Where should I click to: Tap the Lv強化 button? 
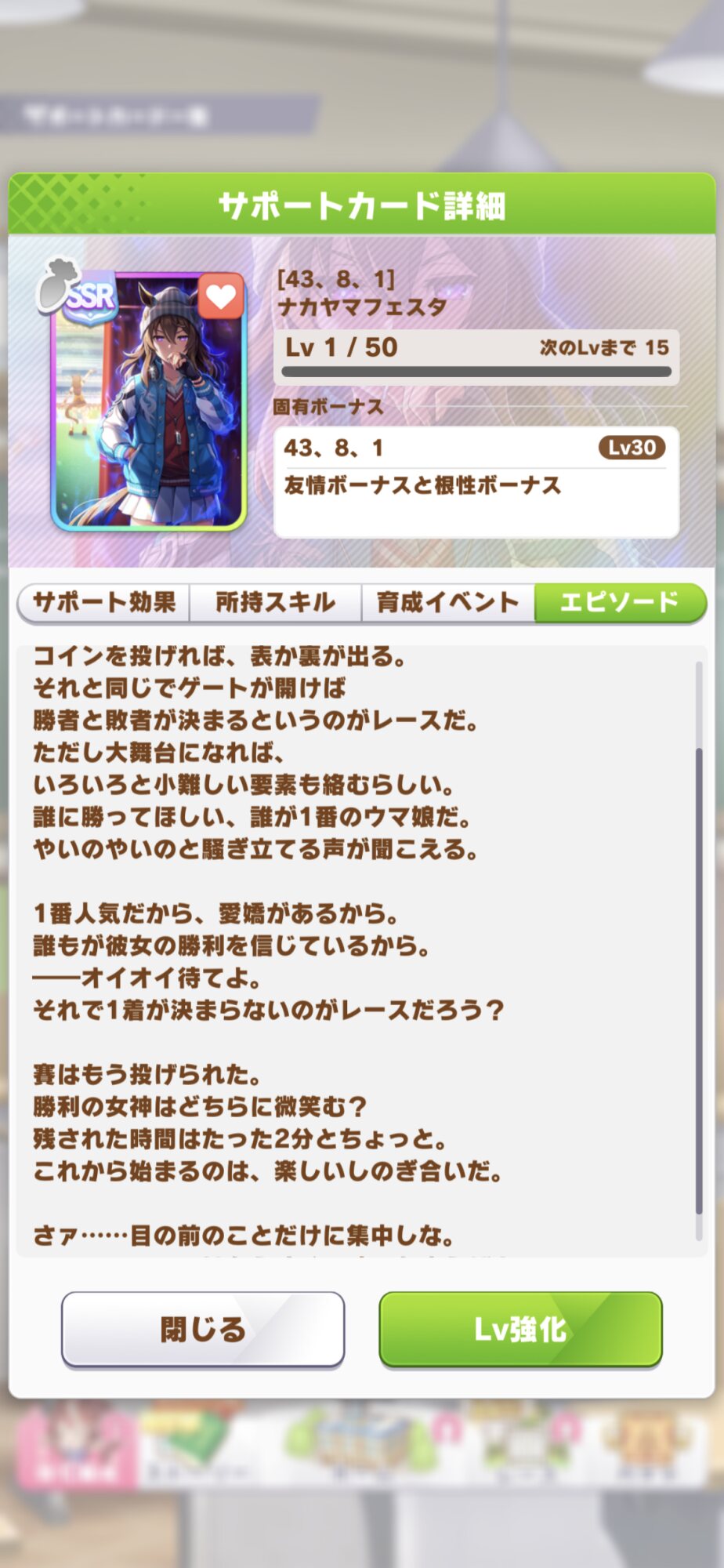click(521, 1330)
